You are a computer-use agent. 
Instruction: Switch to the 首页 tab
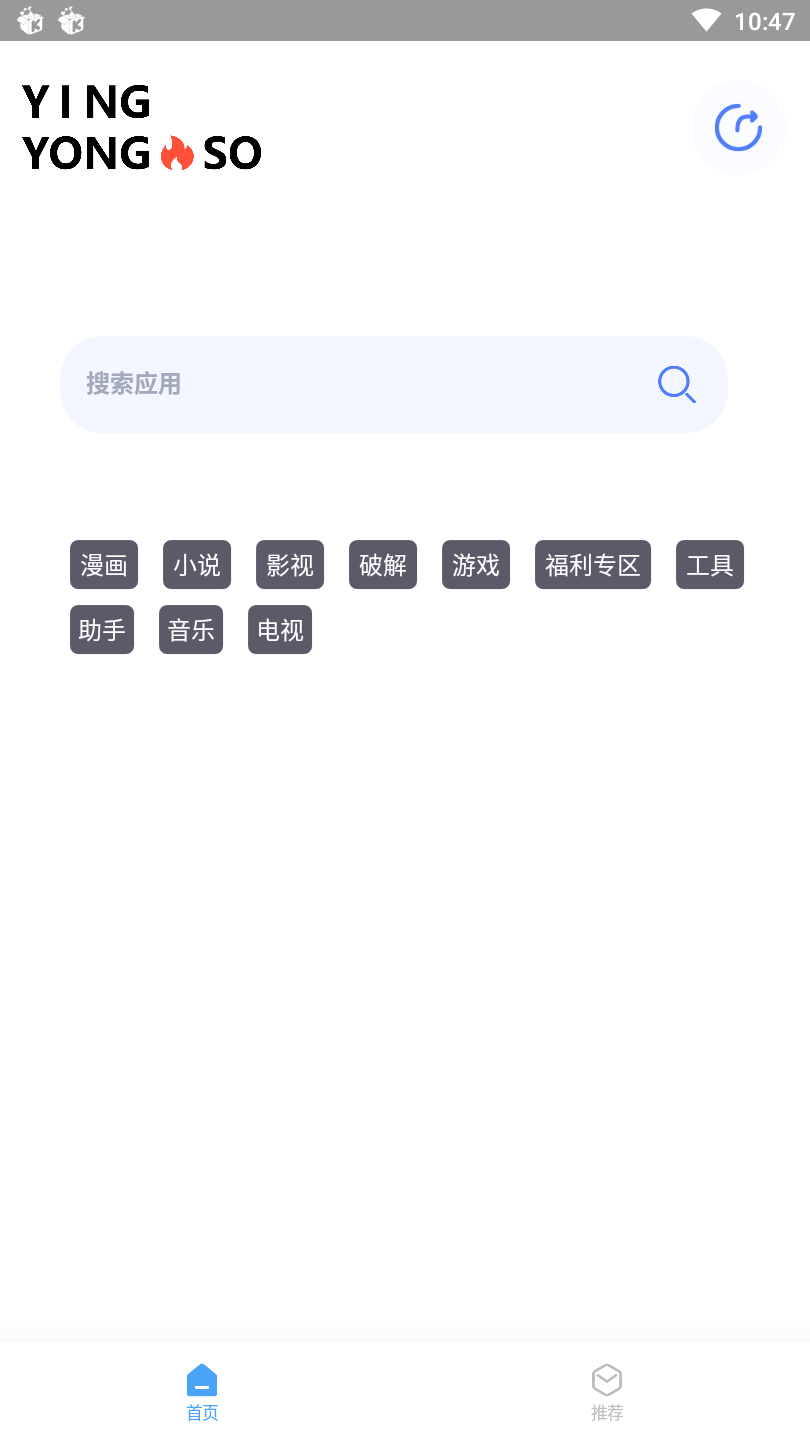tap(202, 1391)
